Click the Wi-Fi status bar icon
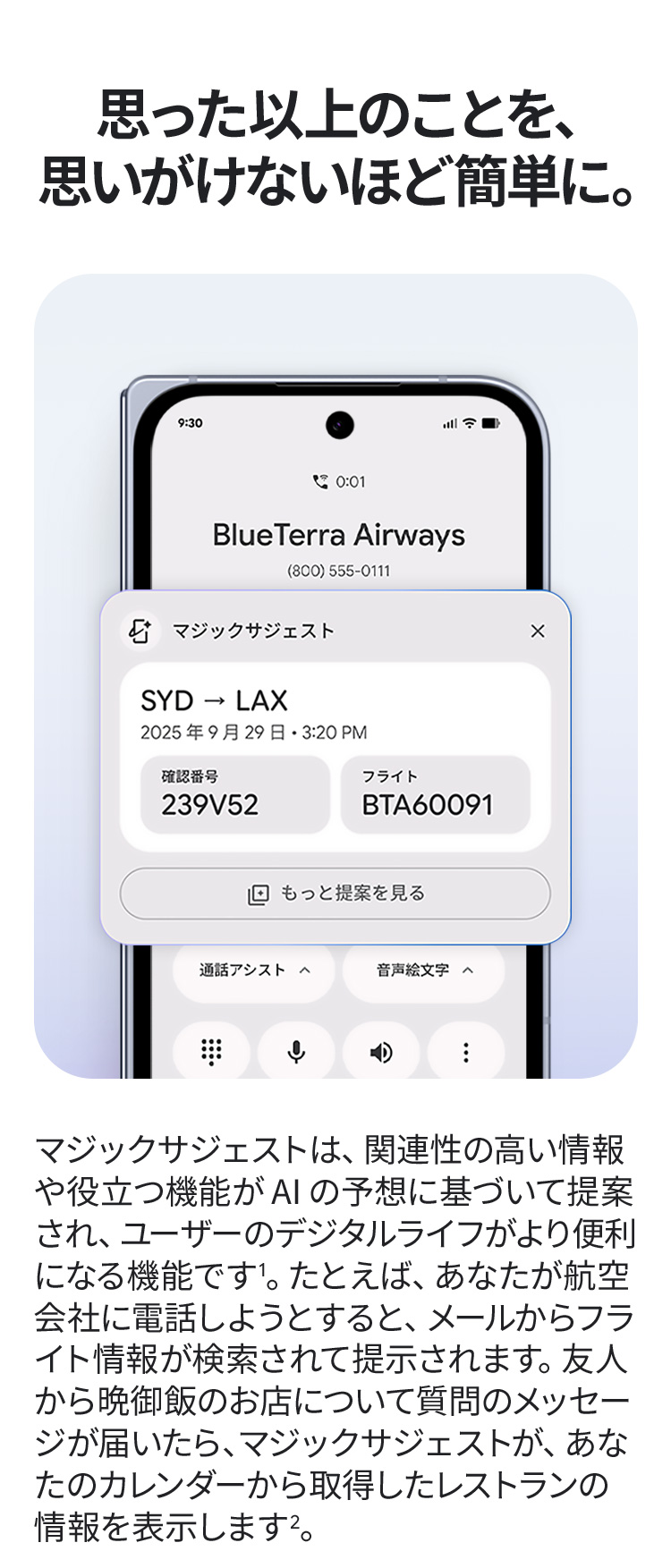 pos(468,424)
